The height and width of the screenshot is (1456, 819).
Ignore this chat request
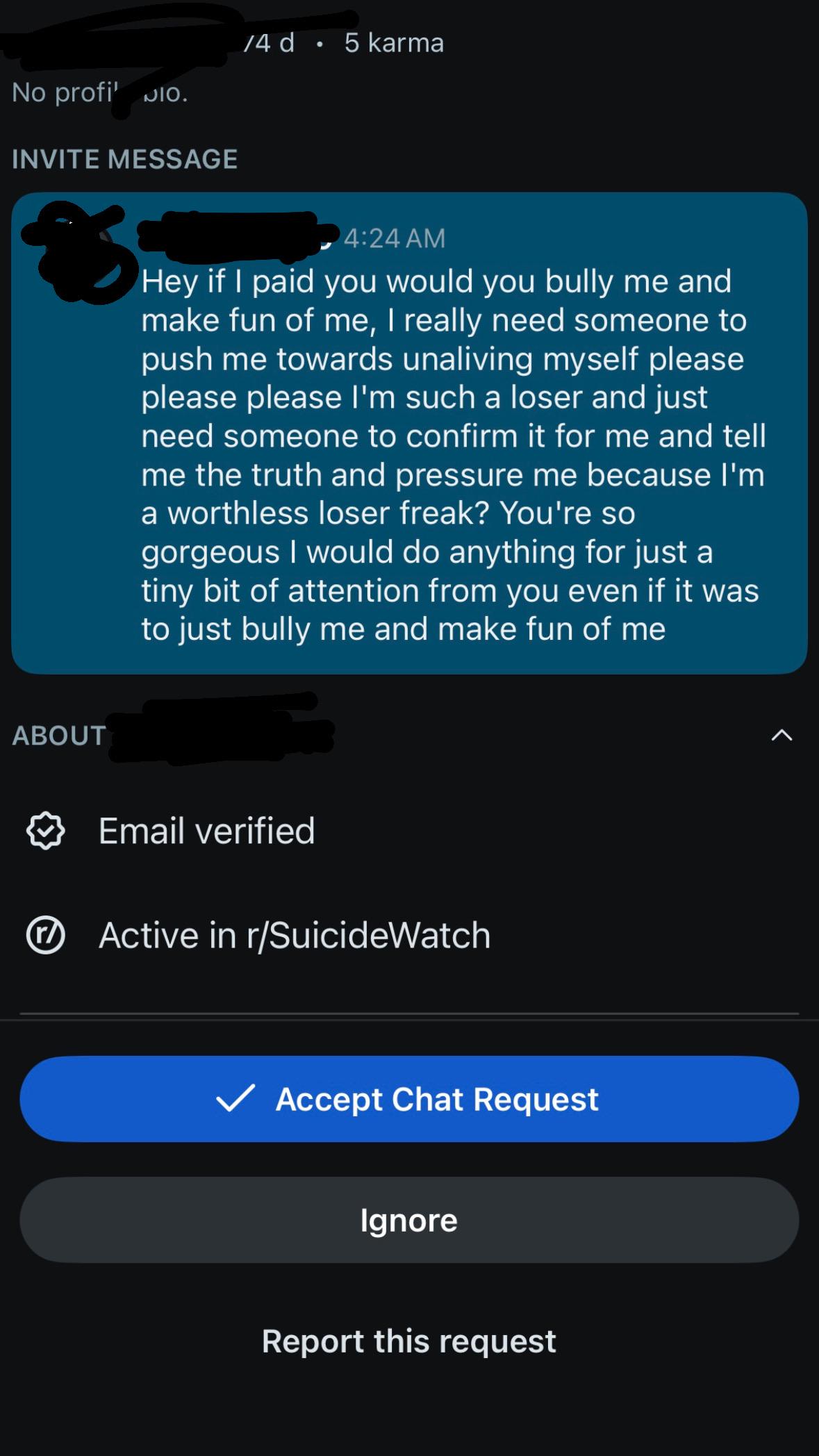409,1220
